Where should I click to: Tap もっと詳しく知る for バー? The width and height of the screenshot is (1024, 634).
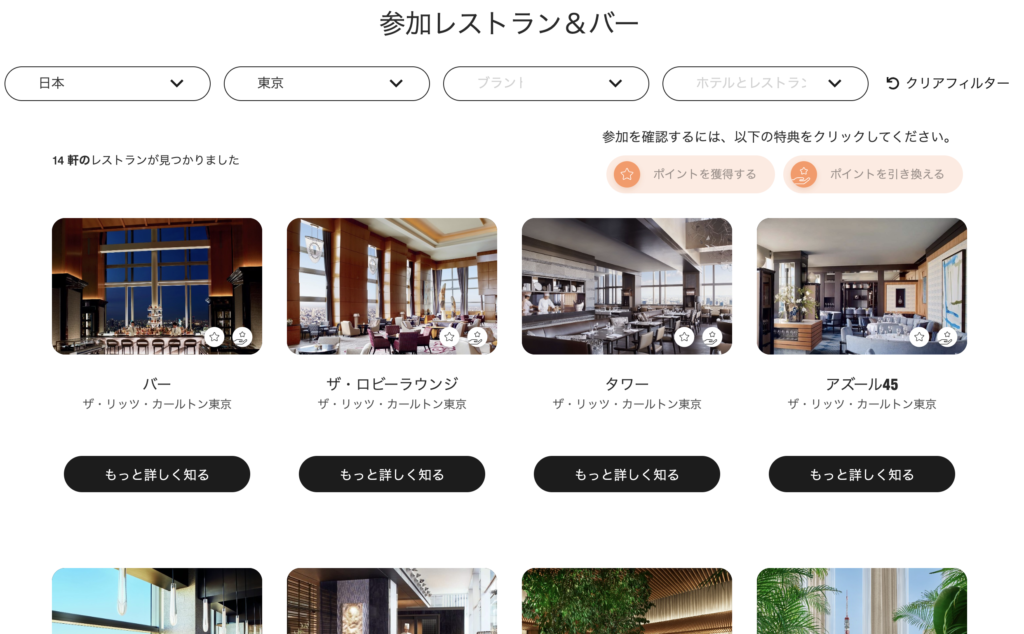(157, 474)
